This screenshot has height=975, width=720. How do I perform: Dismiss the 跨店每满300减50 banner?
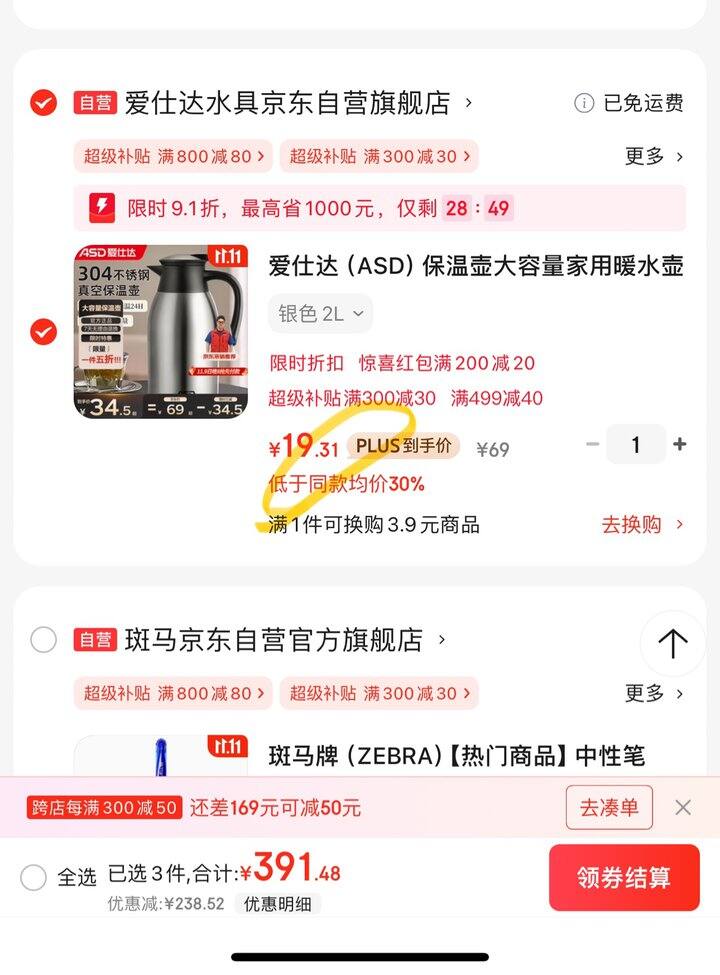click(x=683, y=807)
